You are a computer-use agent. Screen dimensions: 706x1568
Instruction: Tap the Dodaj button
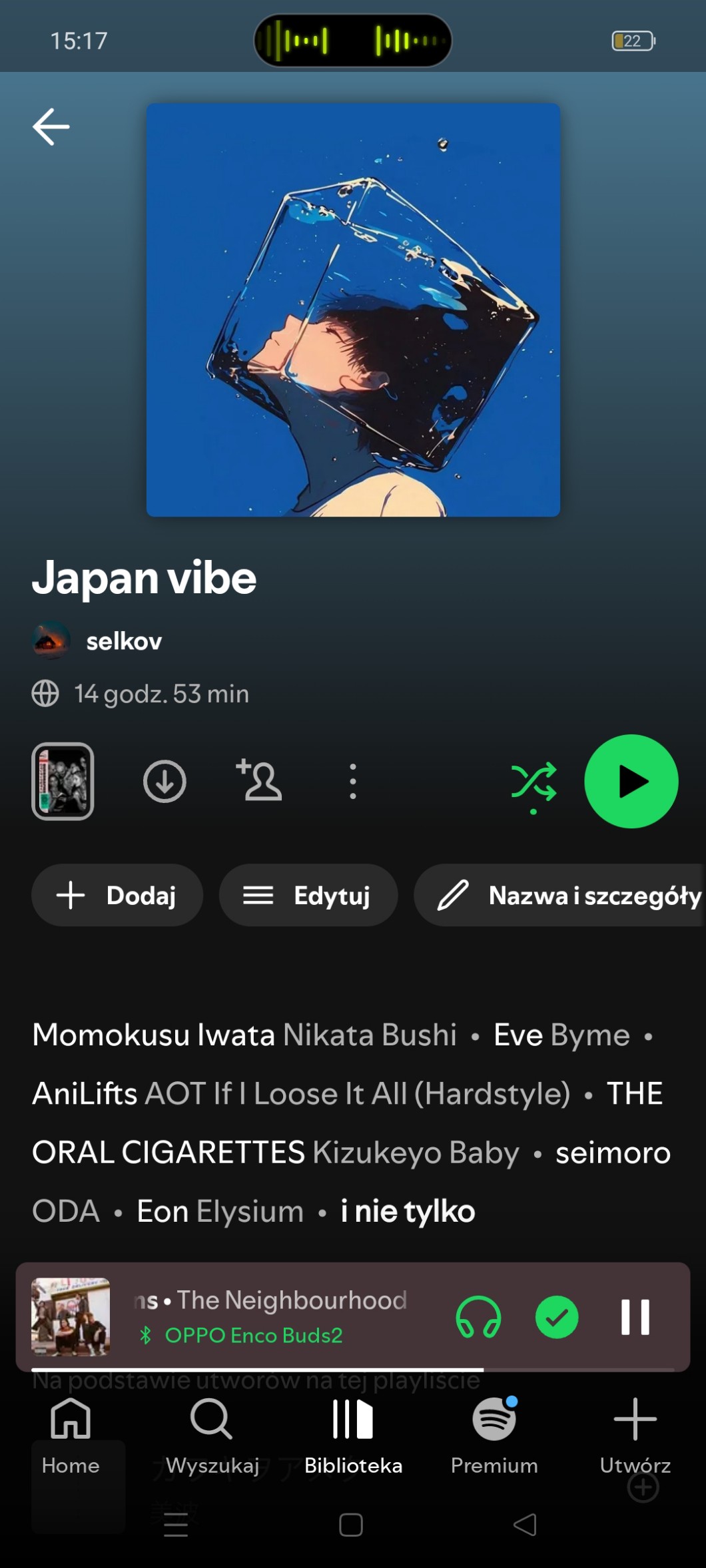(x=117, y=895)
